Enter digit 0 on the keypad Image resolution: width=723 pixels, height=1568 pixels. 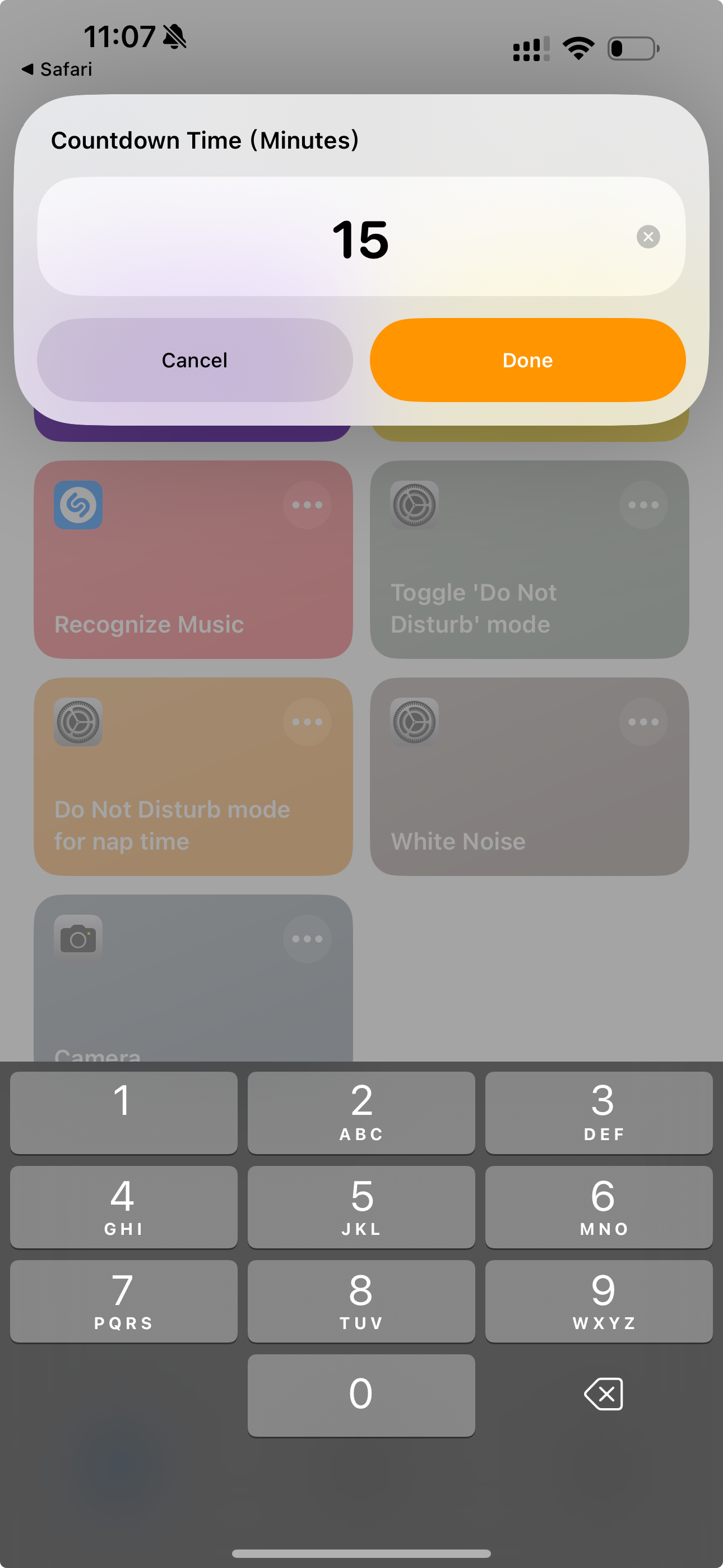[x=361, y=1395]
